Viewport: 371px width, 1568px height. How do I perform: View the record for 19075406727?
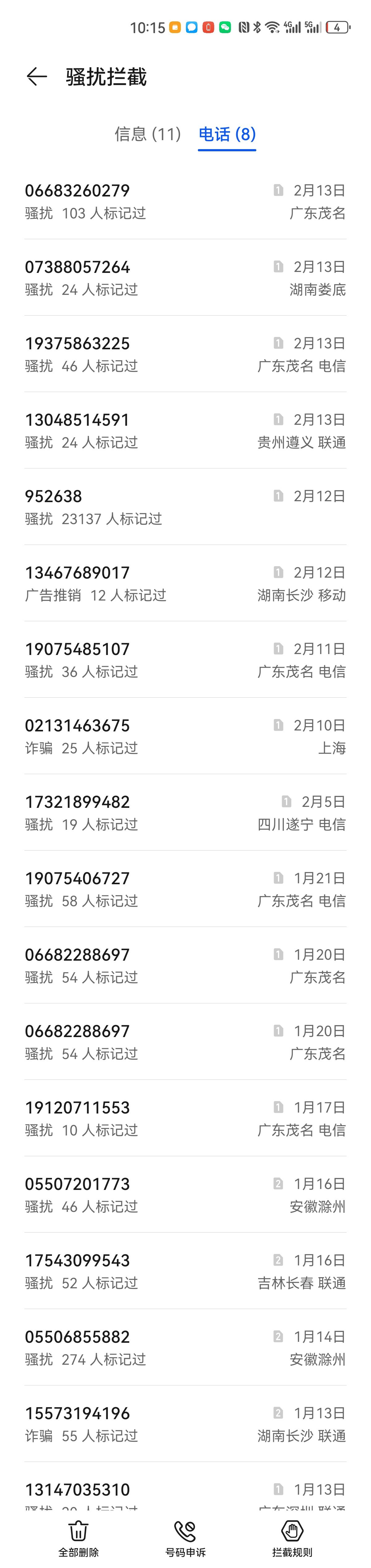tap(185, 889)
